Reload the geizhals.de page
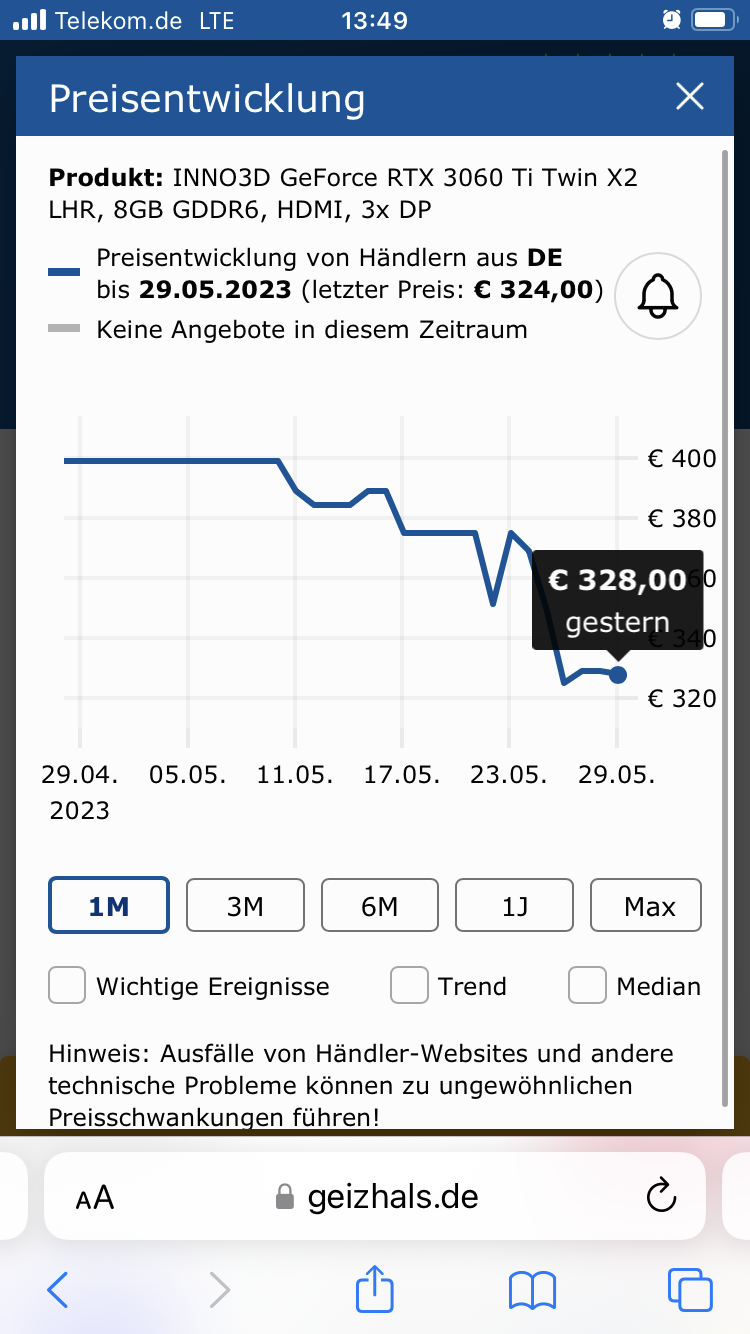 click(x=662, y=1196)
